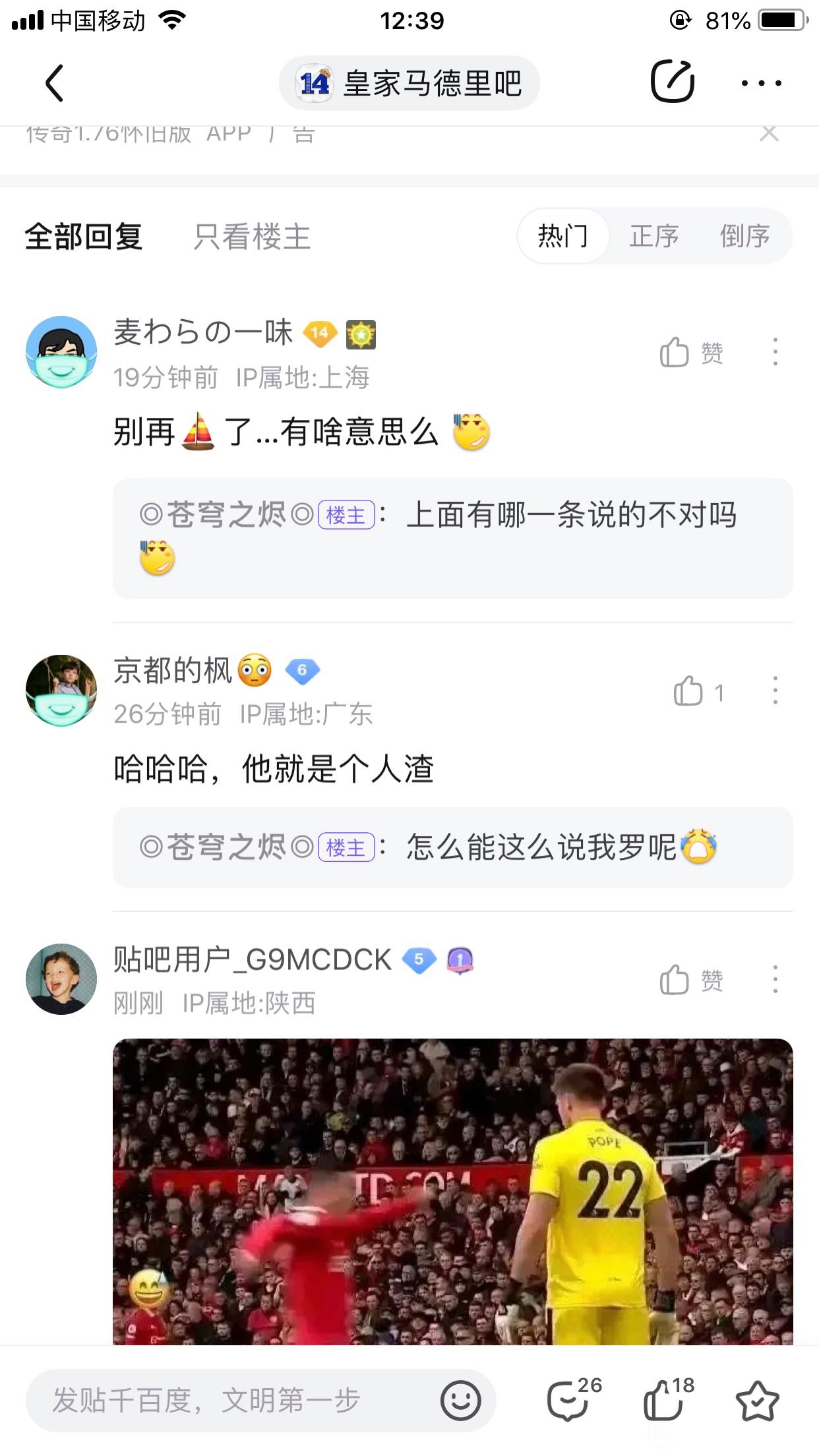Like the reply from 京都的枫
The height and width of the screenshot is (1456, 819).
click(699, 692)
